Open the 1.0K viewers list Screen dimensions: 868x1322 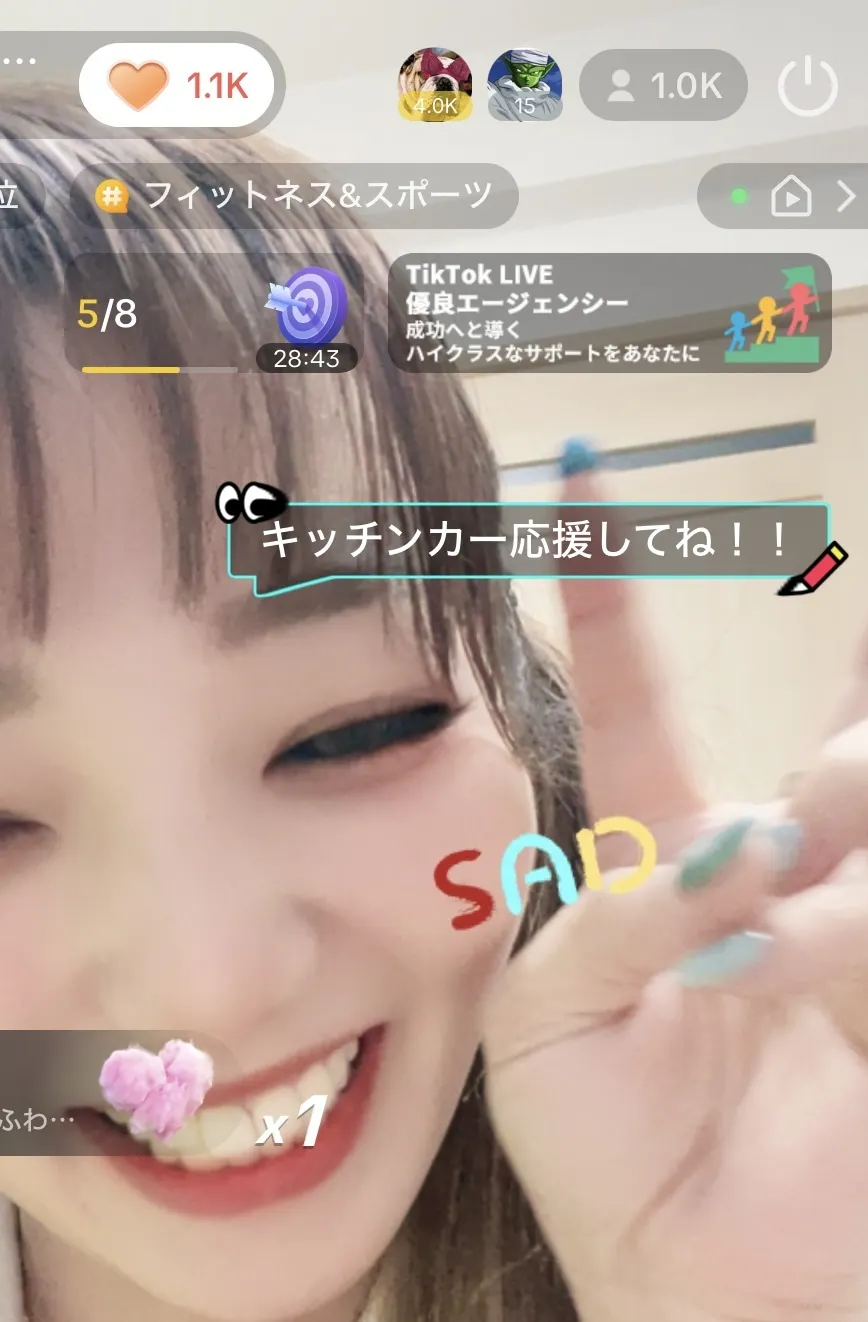tap(664, 86)
